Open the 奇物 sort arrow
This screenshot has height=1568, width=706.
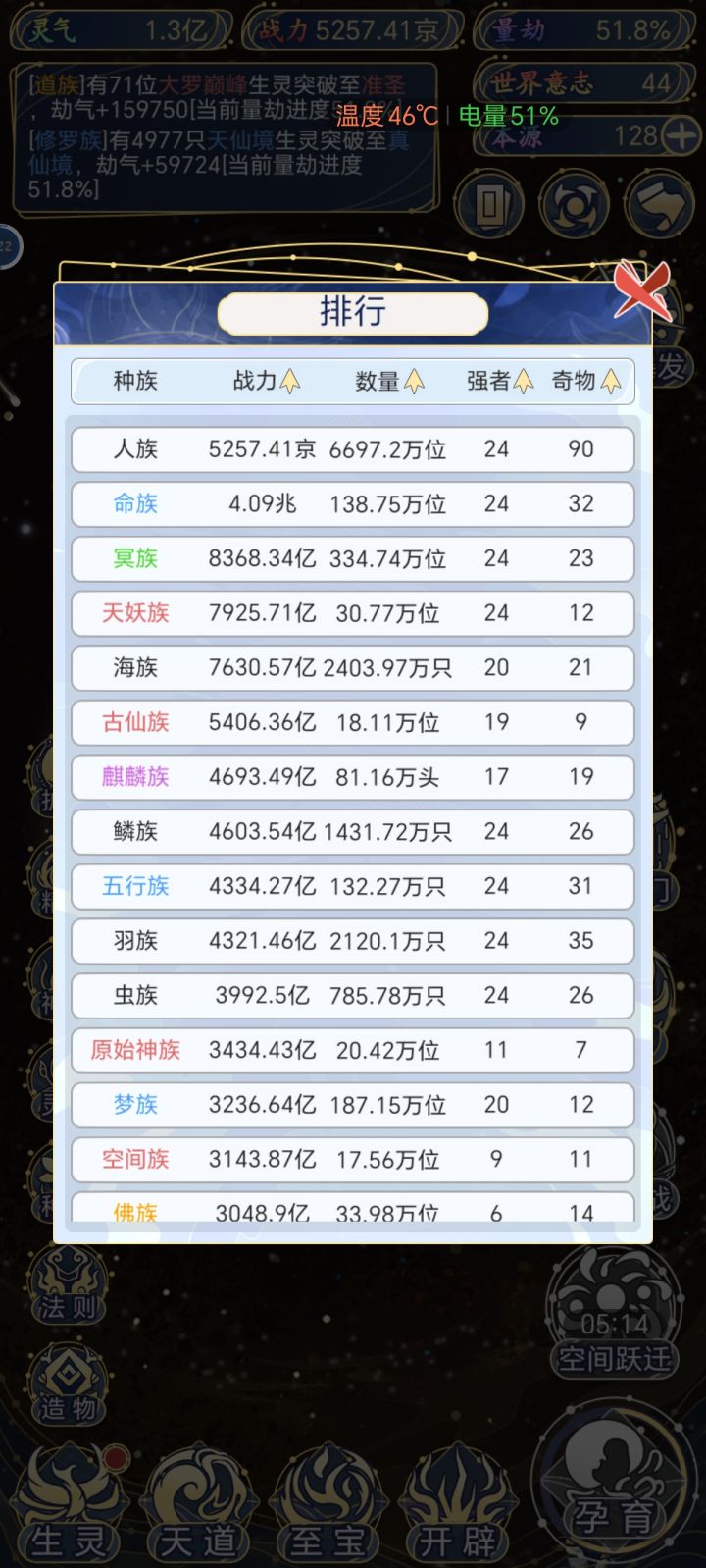tap(613, 382)
